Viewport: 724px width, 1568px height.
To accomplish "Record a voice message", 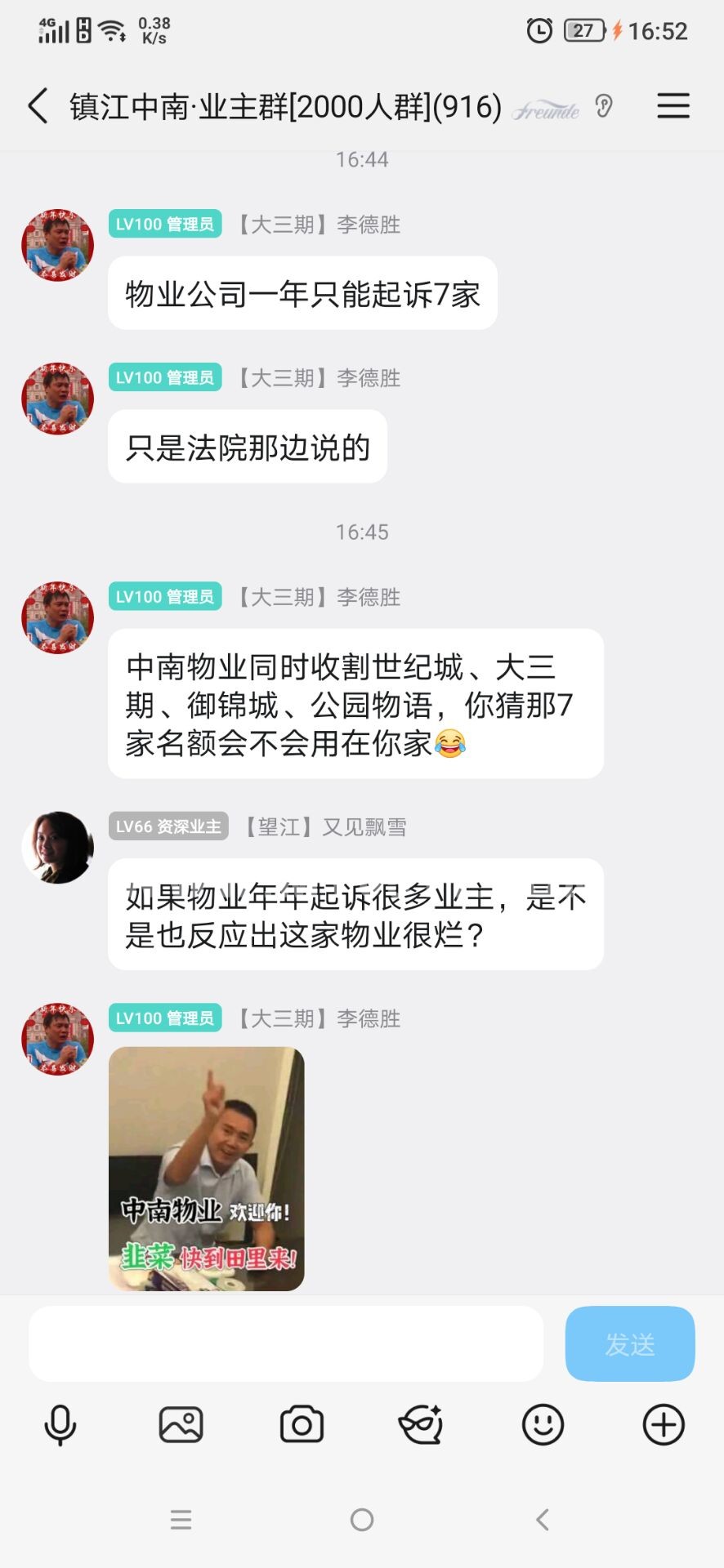I will click(60, 1426).
